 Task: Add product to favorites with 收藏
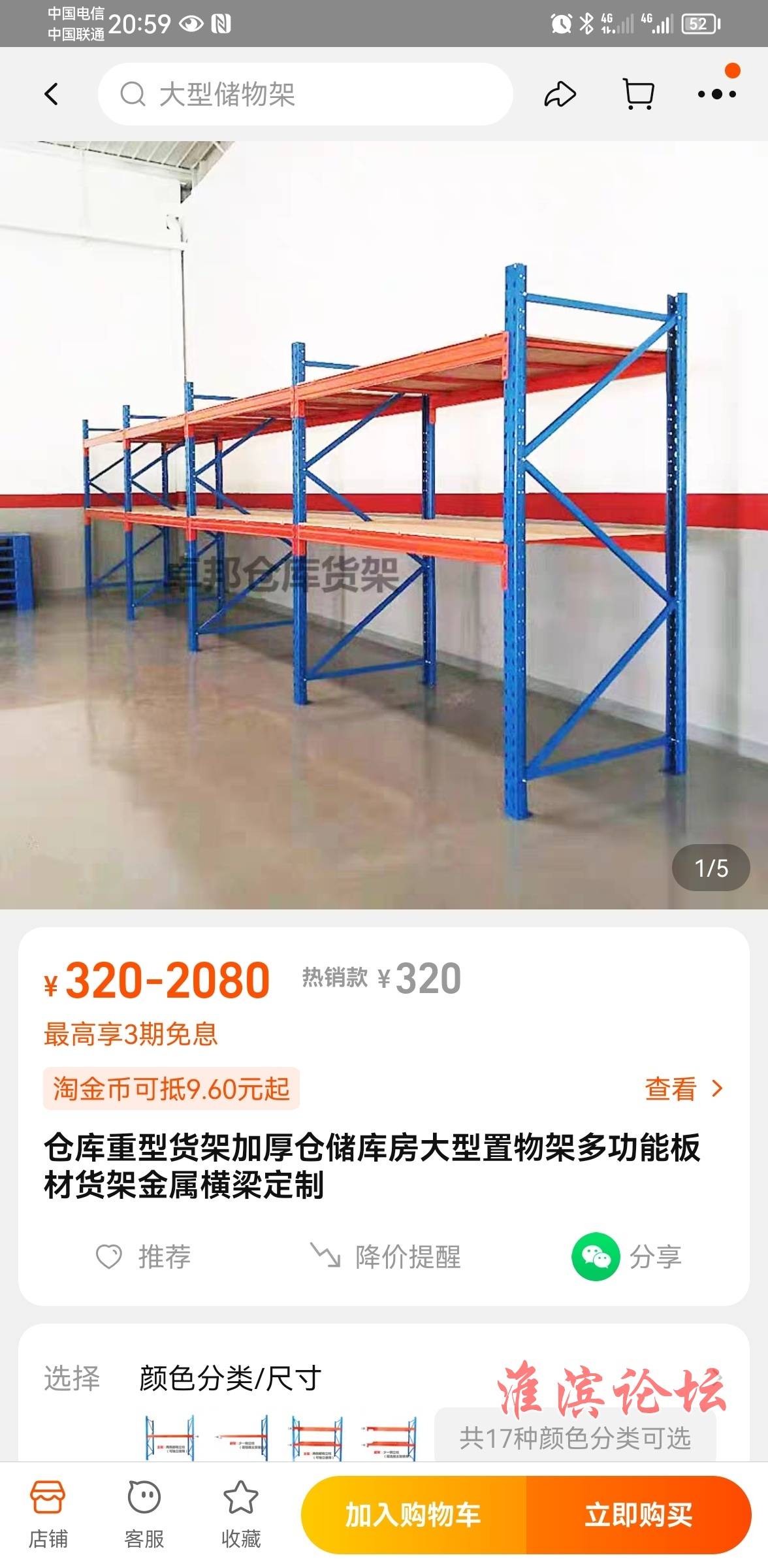(241, 1514)
